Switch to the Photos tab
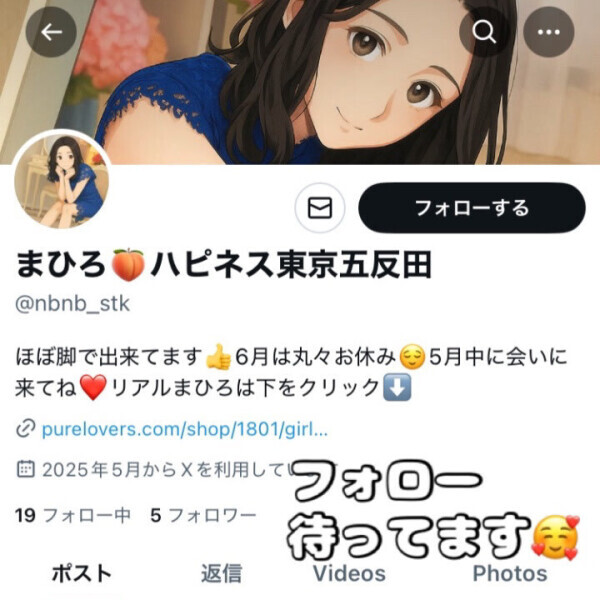 [510, 573]
